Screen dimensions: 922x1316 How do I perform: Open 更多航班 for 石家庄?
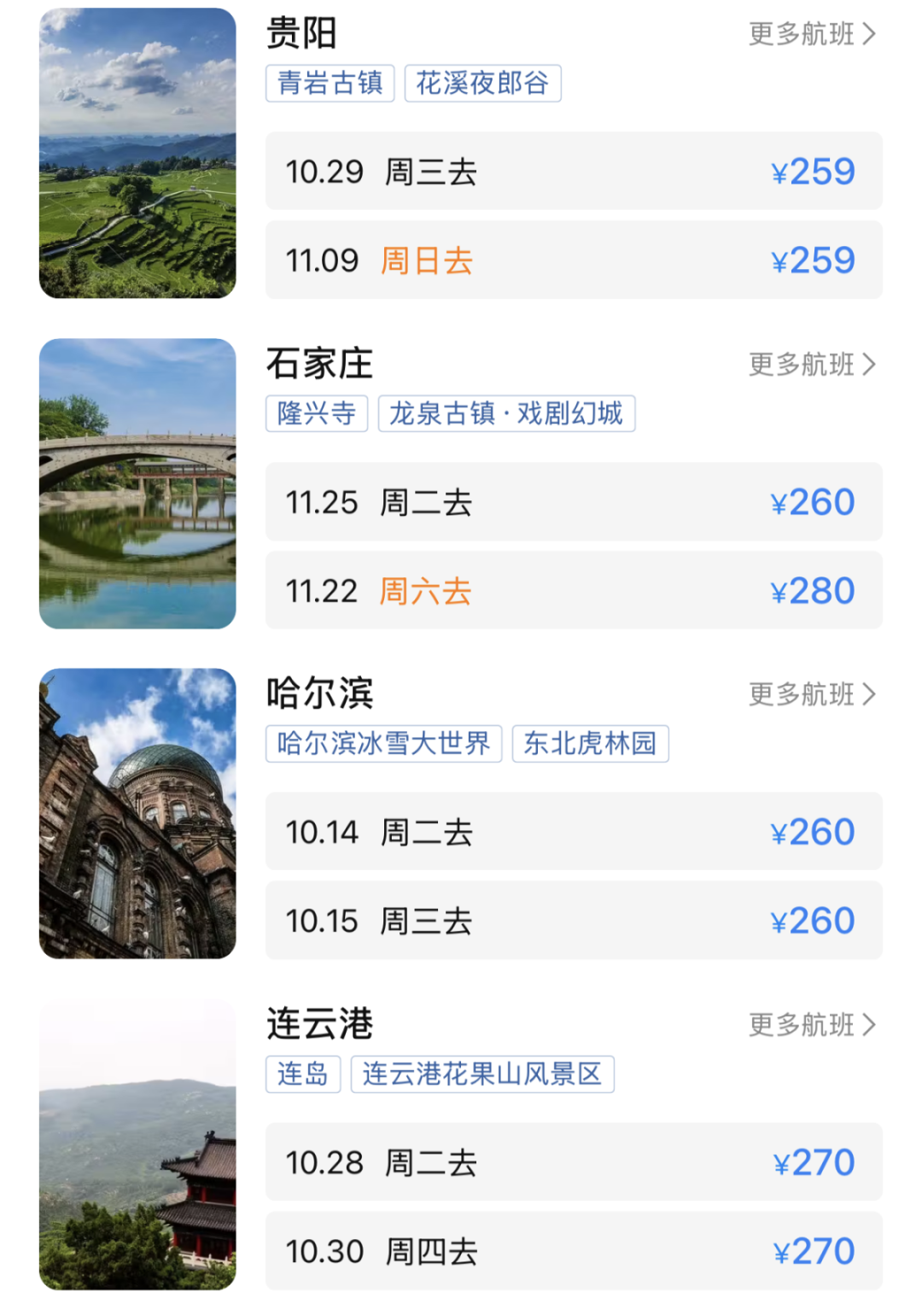point(802,365)
